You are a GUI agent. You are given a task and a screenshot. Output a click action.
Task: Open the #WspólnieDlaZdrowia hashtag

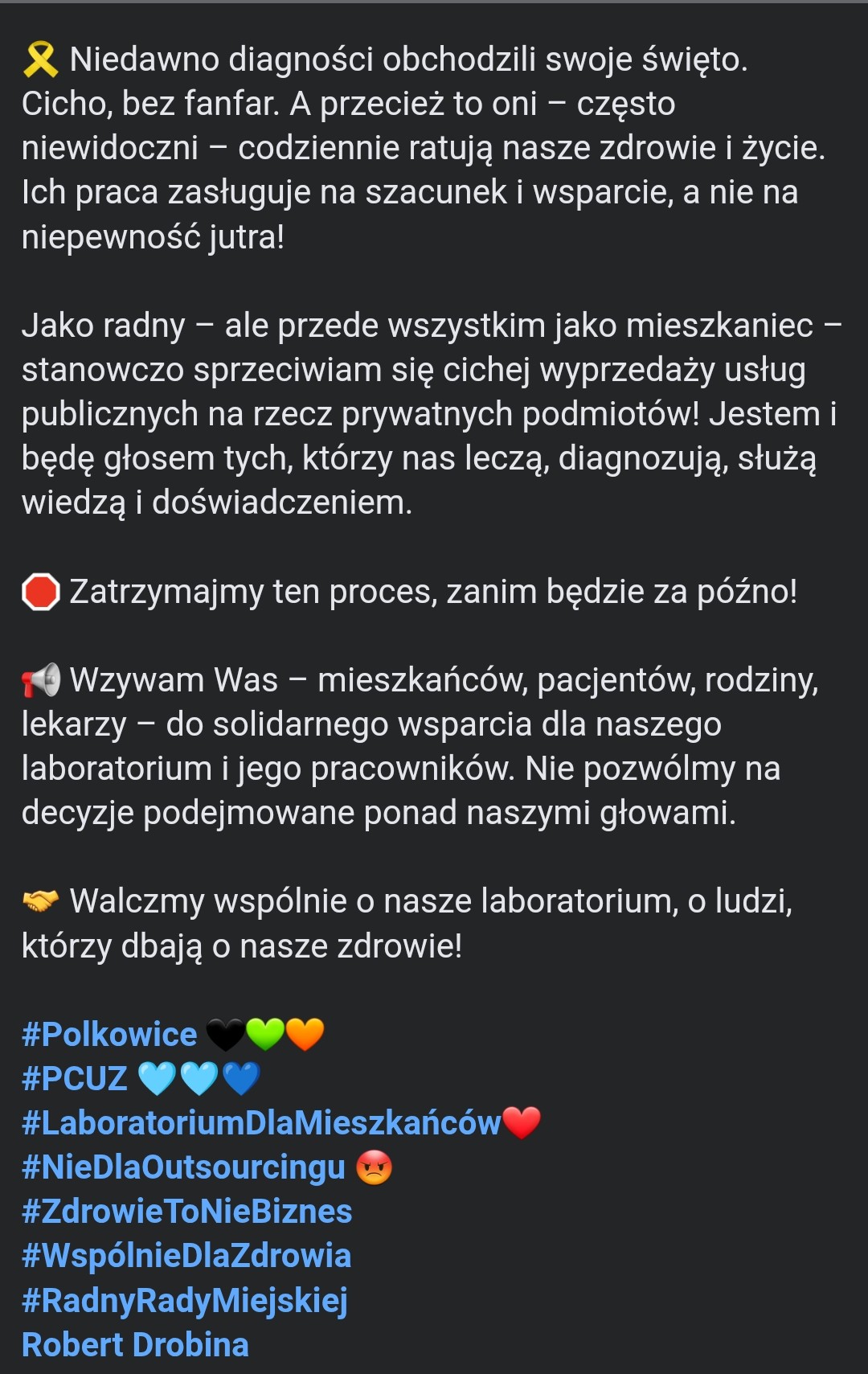[x=186, y=1255]
